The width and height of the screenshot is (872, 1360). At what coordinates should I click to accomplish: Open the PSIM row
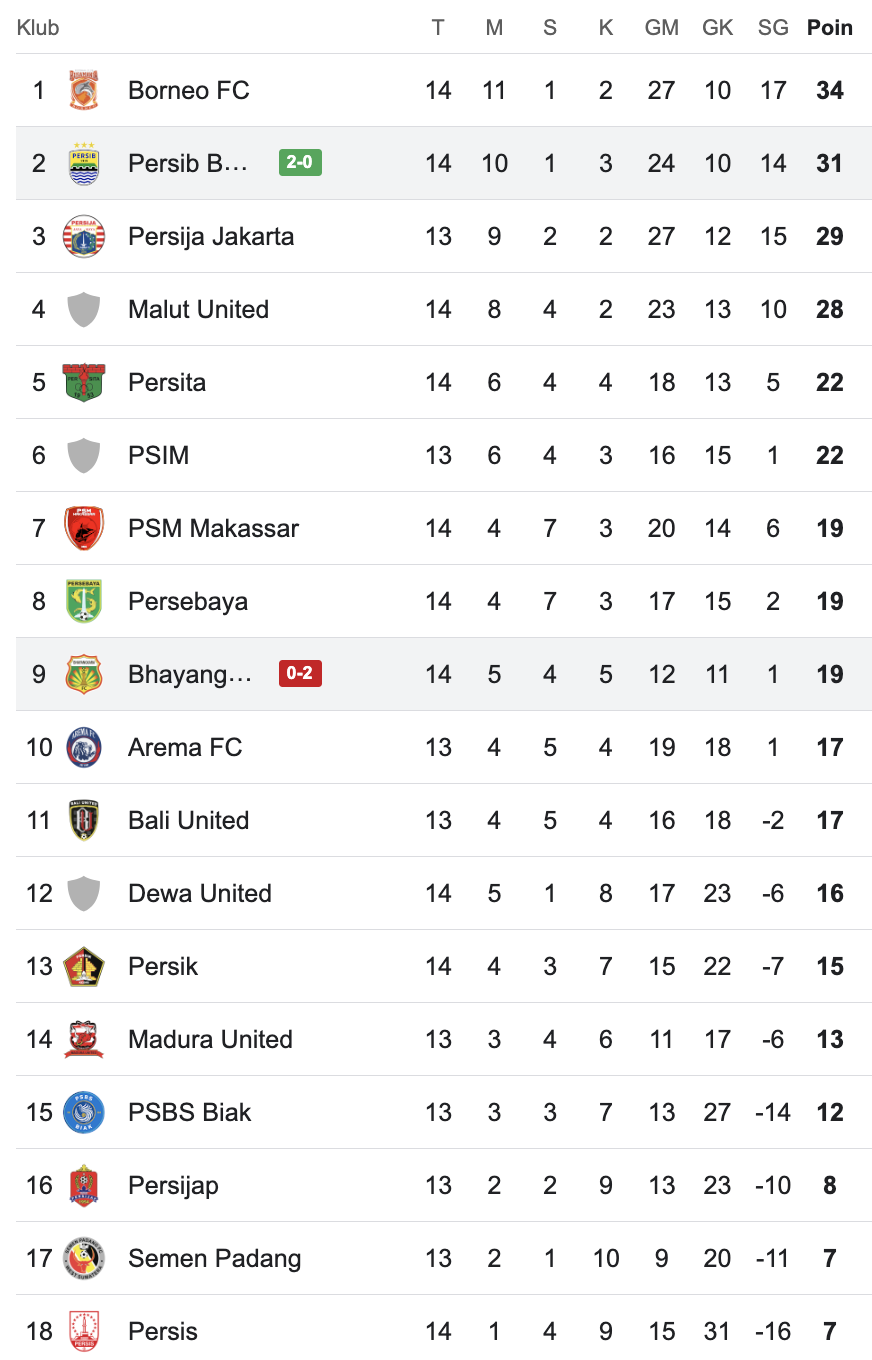pos(158,456)
